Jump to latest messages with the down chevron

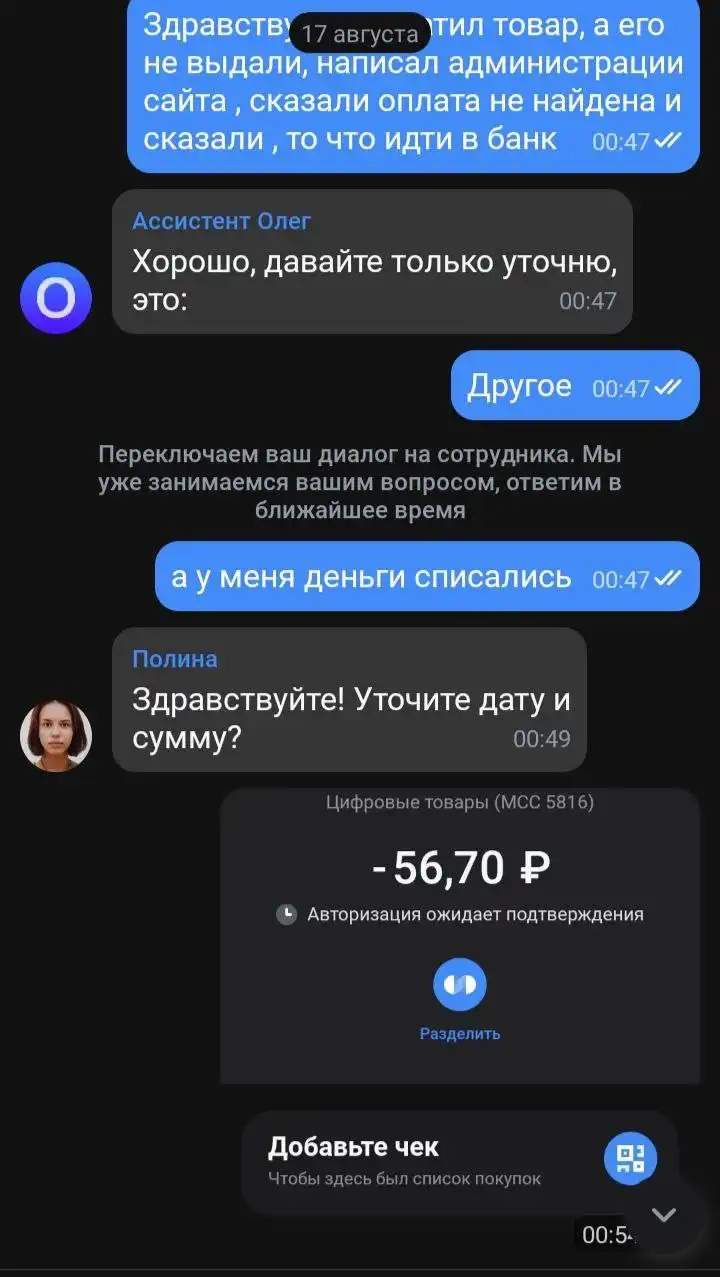[x=664, y=1214]
